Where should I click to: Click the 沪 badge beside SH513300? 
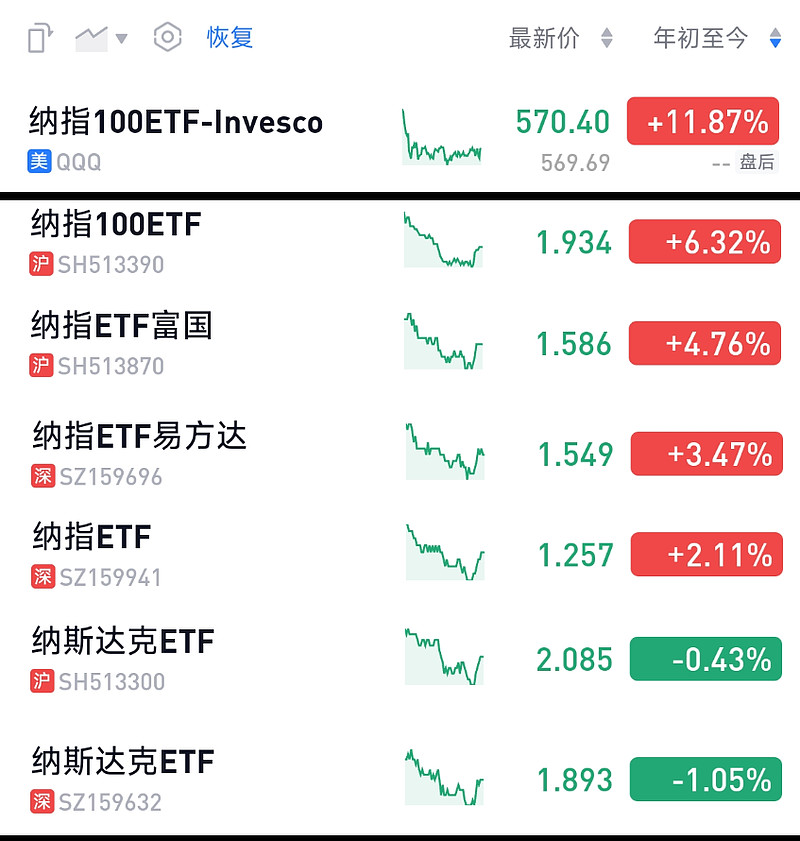click(40, 682)
